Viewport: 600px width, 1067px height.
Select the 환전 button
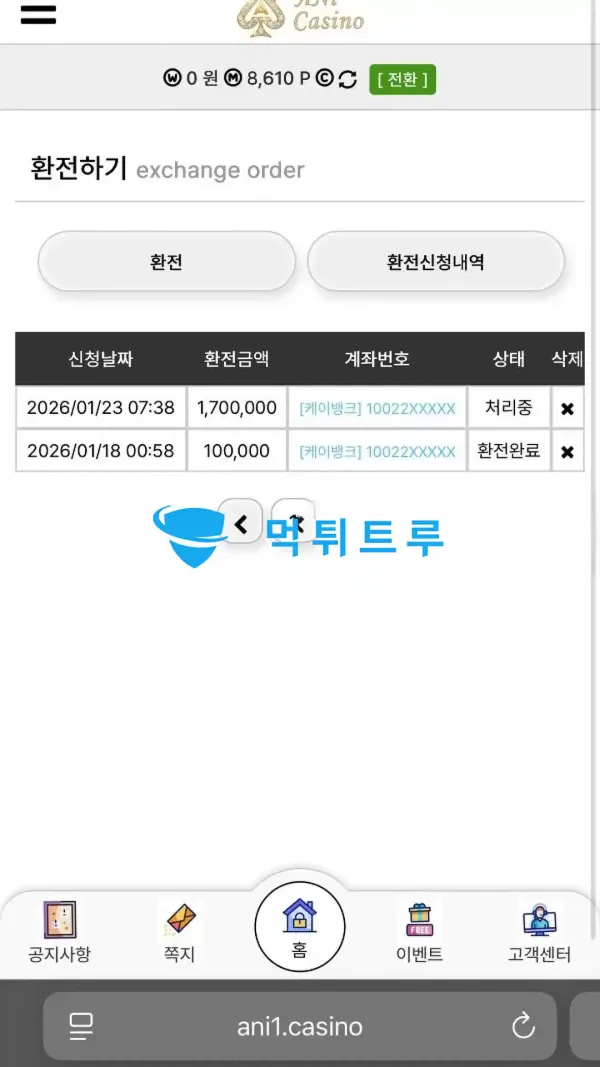166,262
